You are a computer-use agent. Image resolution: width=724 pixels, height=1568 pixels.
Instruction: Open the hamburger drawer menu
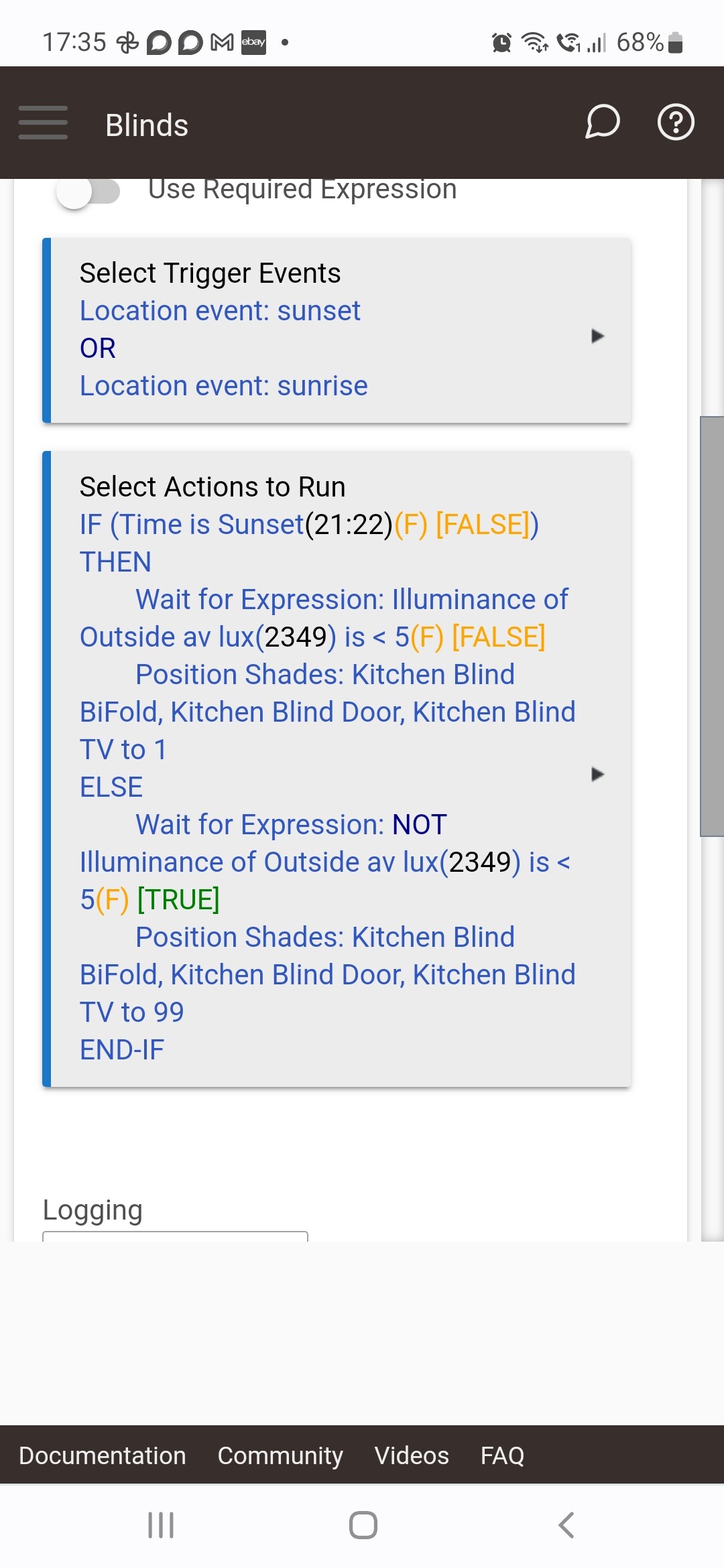43,123
